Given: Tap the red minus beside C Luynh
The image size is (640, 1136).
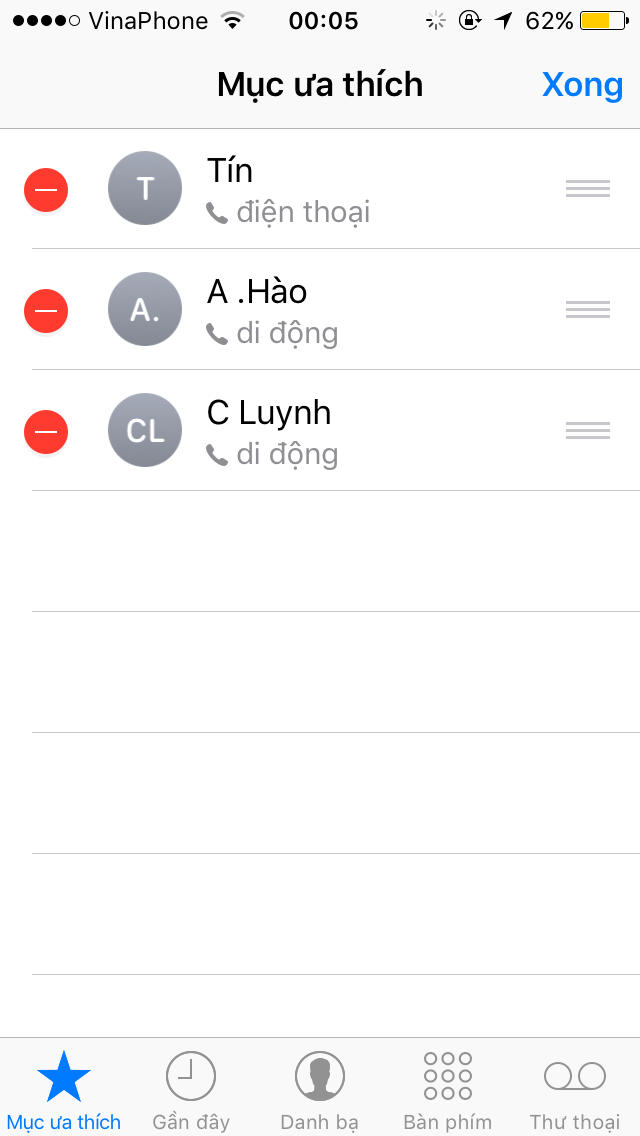Looking at the screenshot, I should (x=46, y=431).
